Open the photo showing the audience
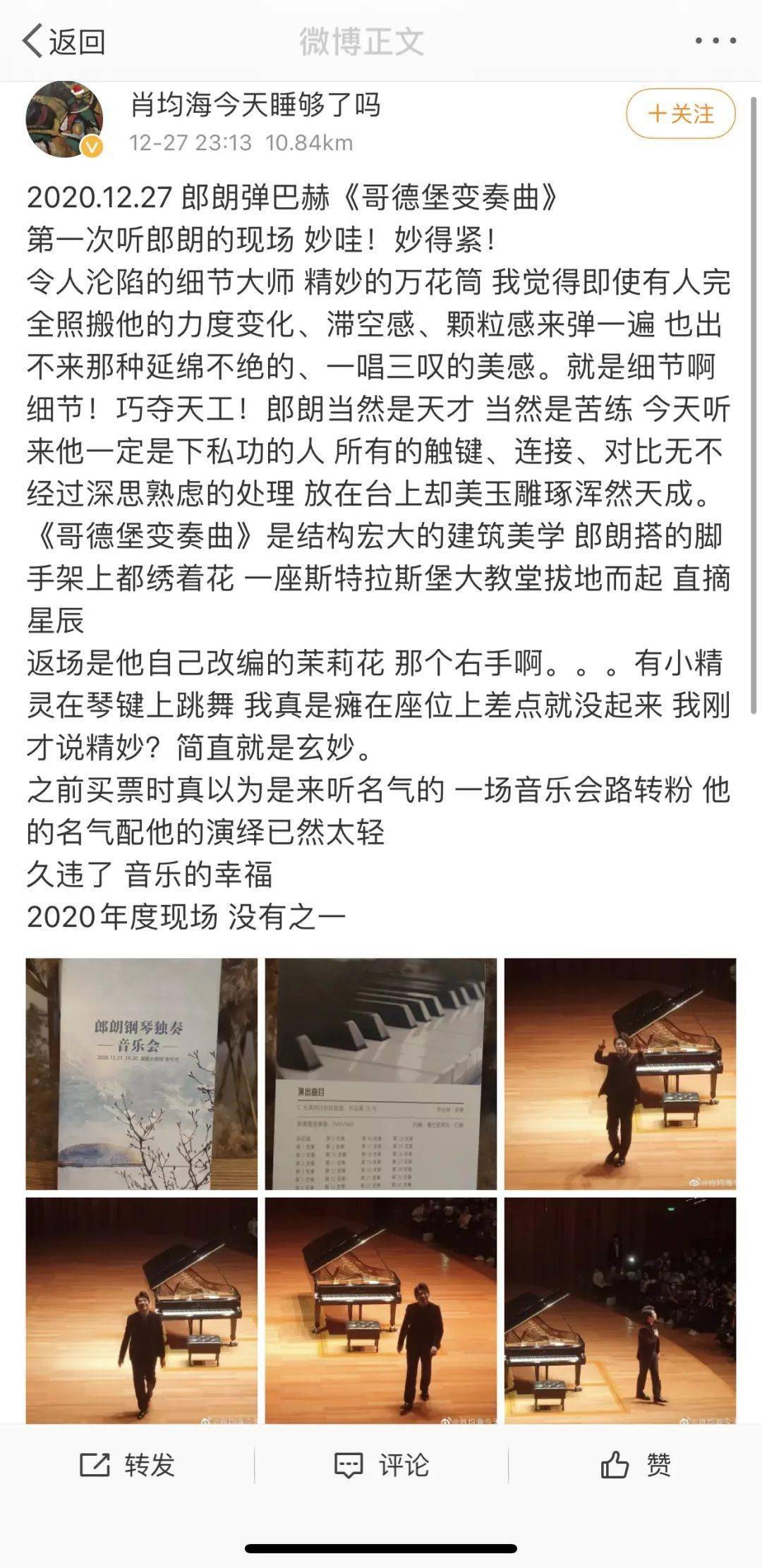This screenshot has height=1568, width=762. [x=619, y=1311]
